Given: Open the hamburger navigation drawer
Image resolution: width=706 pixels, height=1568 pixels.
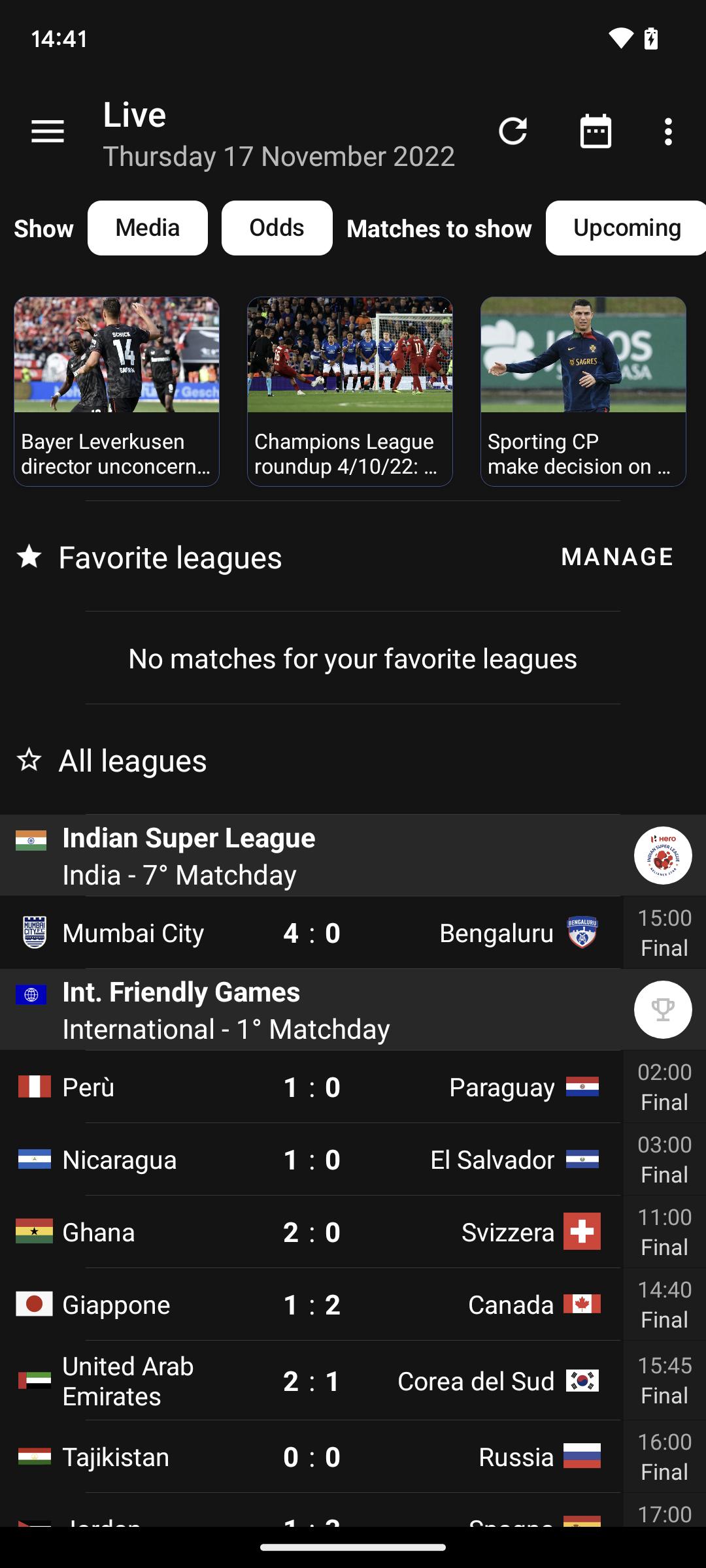Looking at the screenshot, I should pos(48,131).
